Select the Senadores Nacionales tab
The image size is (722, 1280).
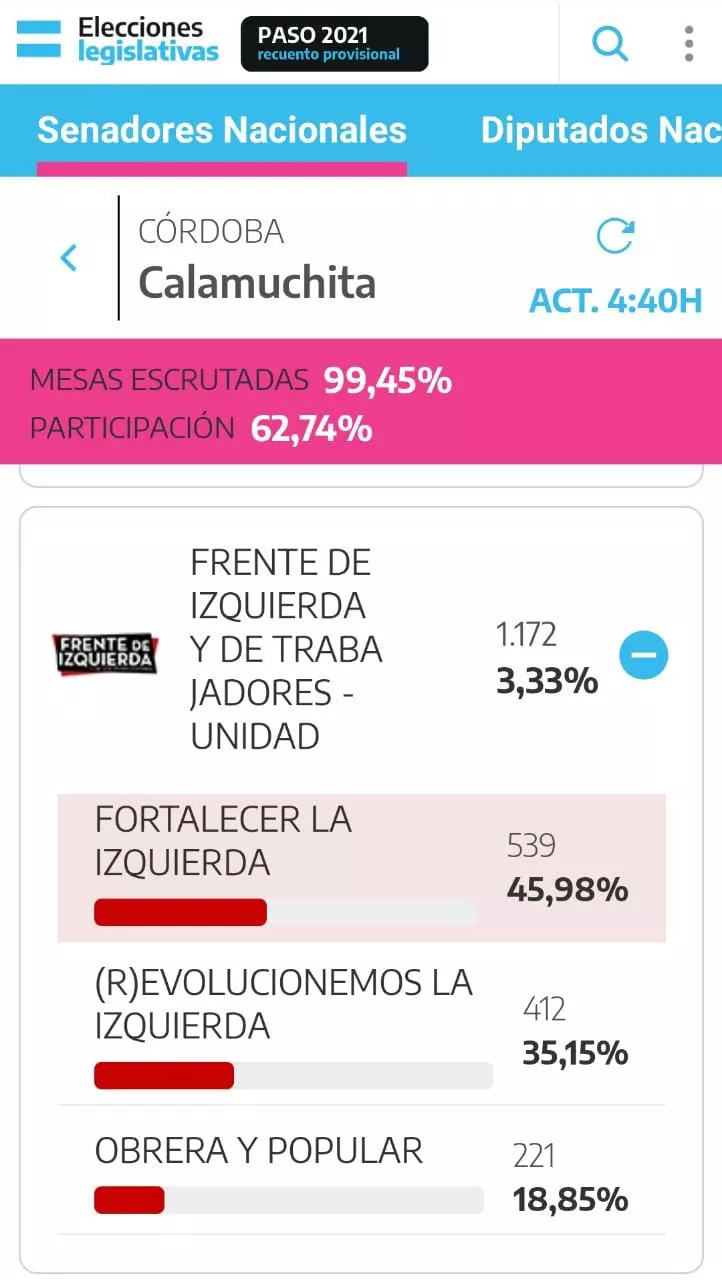(222, 131)
